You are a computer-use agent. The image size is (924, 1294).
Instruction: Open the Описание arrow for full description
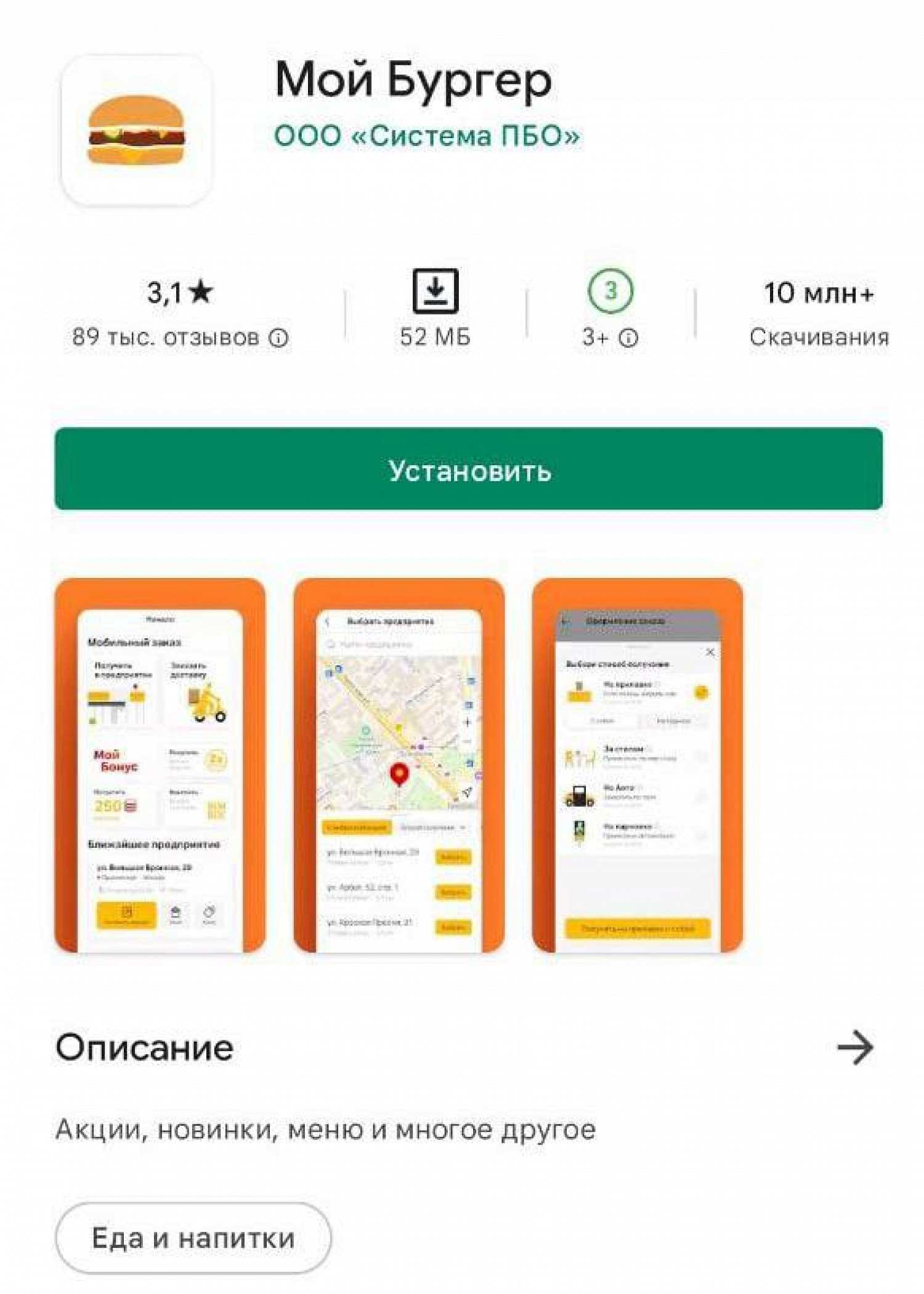point(854,1047)
